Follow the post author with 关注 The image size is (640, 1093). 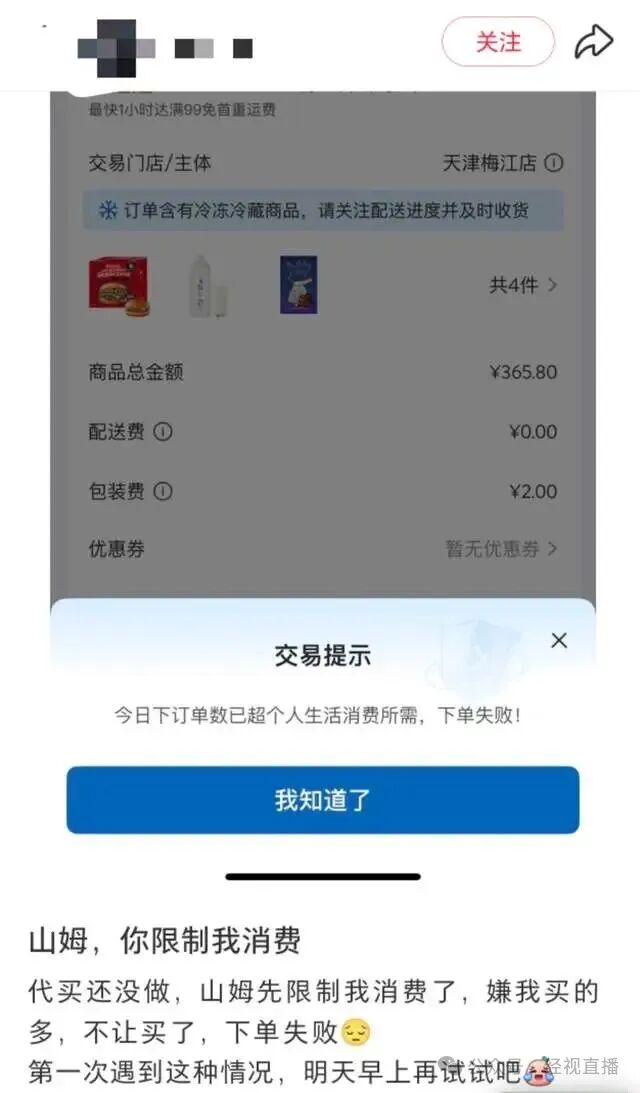(498, 42)
